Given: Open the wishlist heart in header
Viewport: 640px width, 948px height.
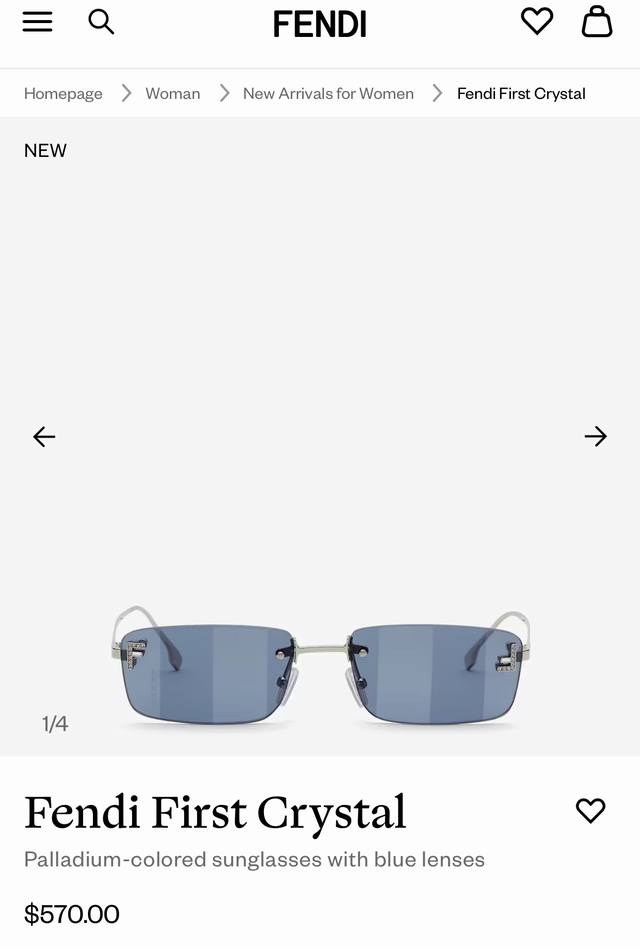Looking at the screenshot, I should point(537,21).
